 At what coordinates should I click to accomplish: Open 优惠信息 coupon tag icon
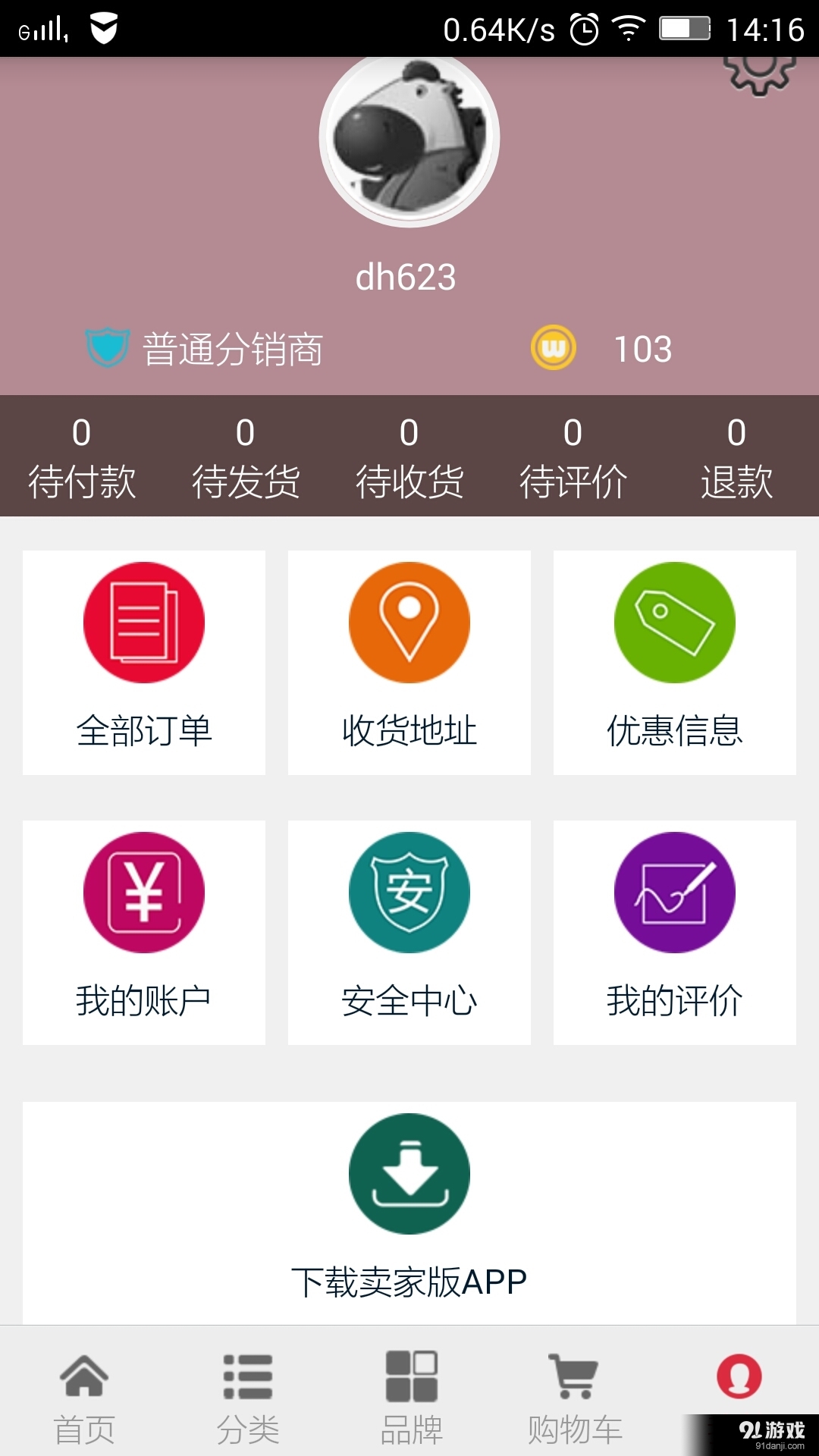(675, 622)
